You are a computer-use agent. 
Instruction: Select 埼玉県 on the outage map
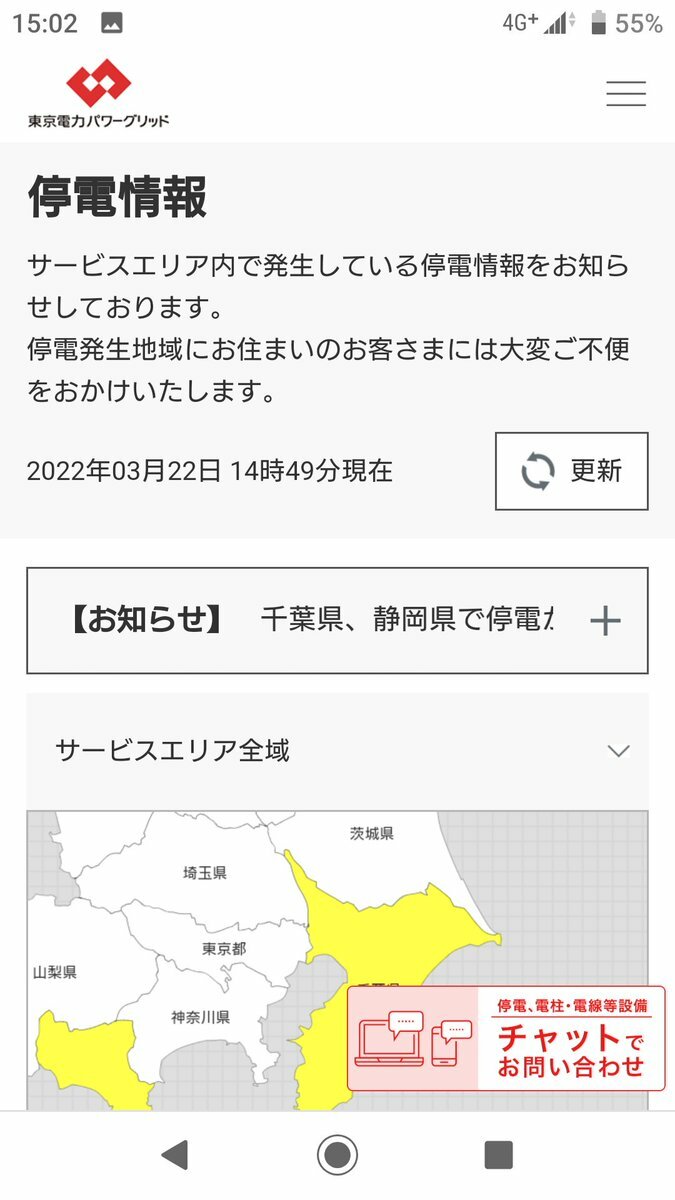tap(205, 873)
